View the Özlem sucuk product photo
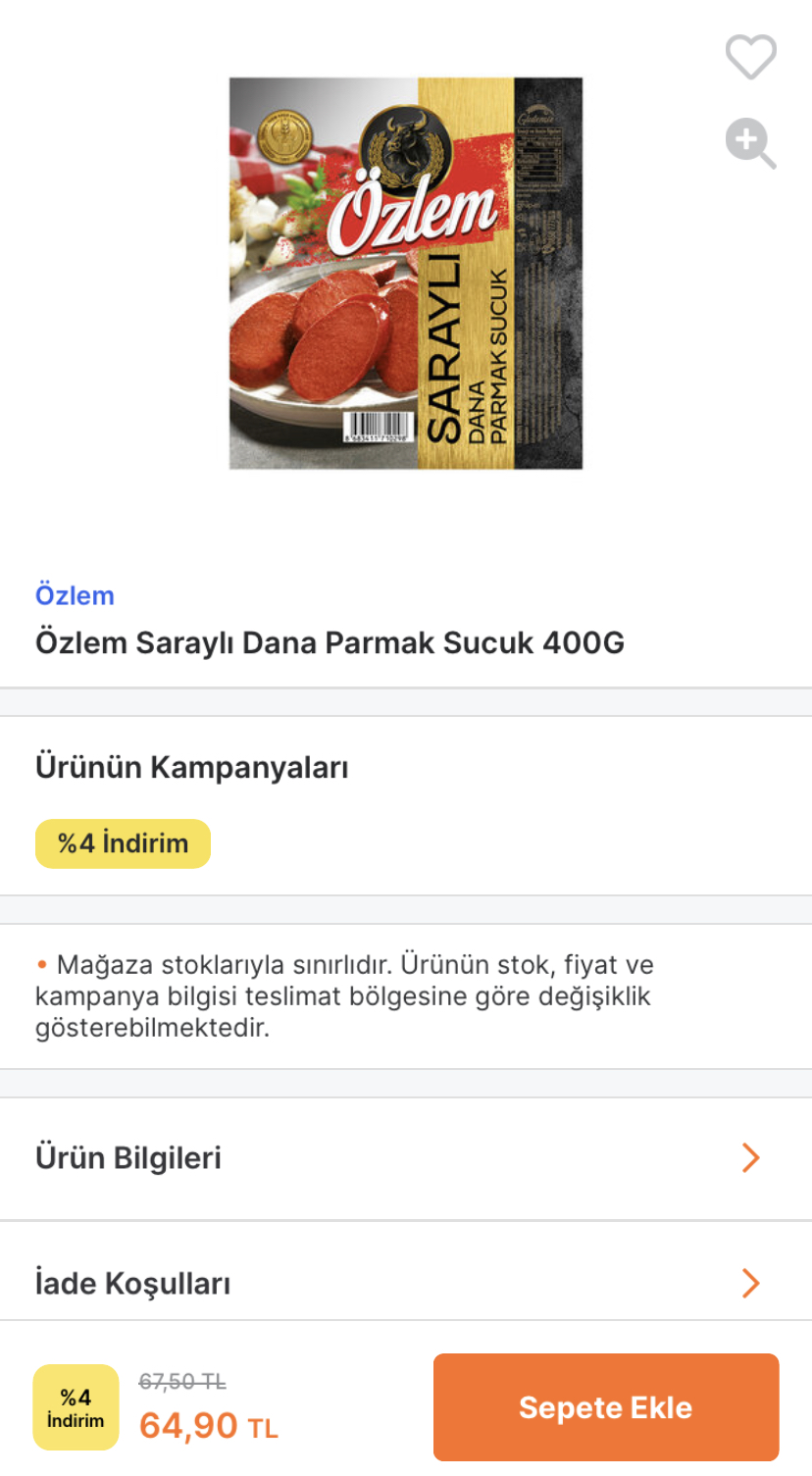The image size is (812, 1476). (406, 273)
